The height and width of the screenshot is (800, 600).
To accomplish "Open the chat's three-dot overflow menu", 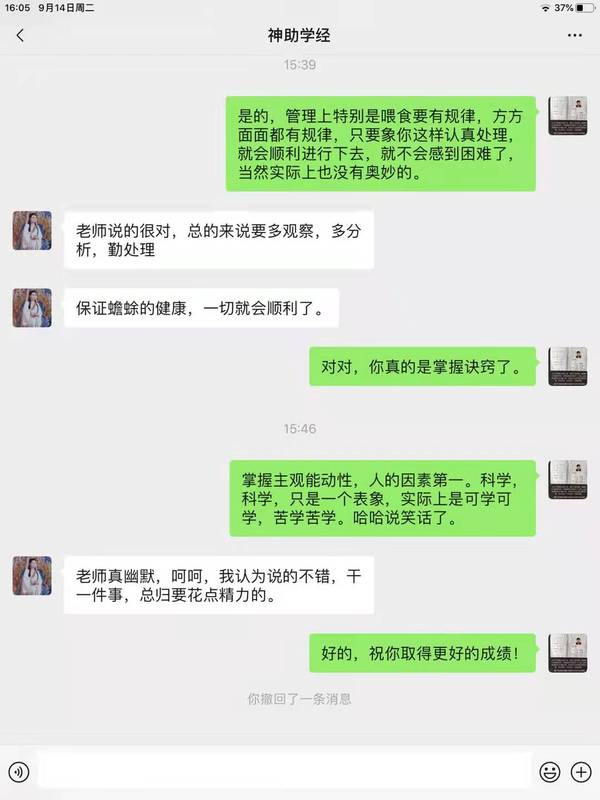I will tap(574, 35).
